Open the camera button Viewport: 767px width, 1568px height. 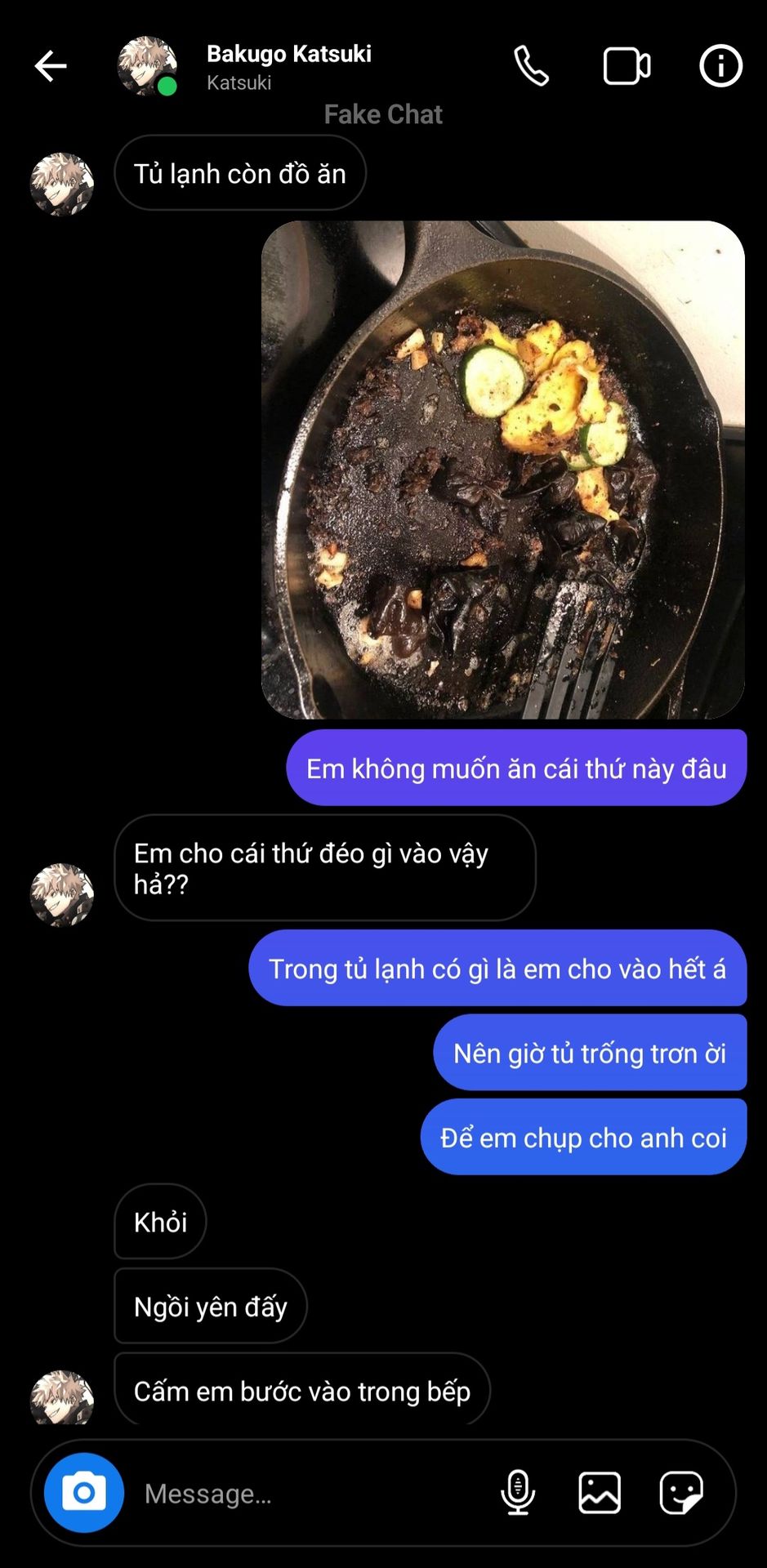[x=84, y=1493]
